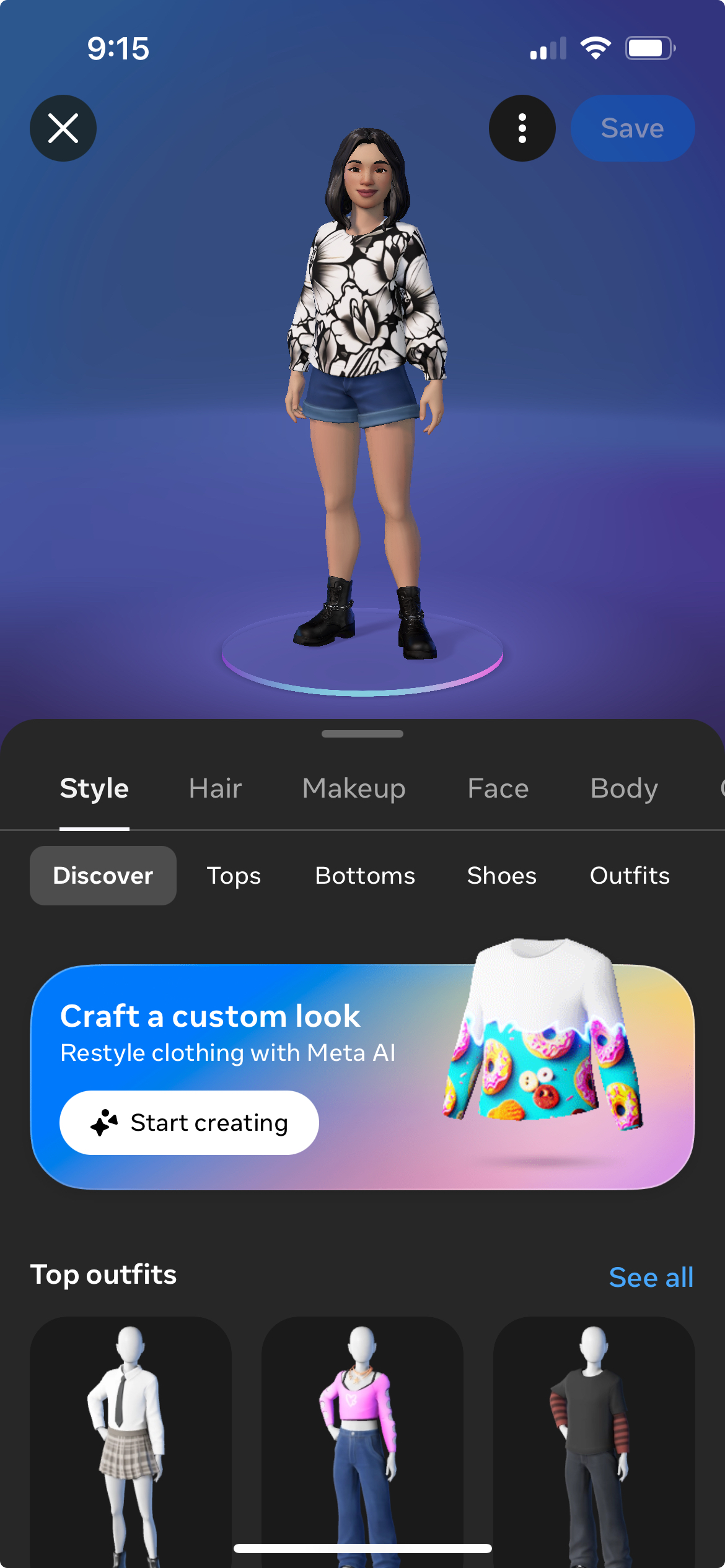
Task: Switch to the Tops filter
Action: tap(233, 875)
